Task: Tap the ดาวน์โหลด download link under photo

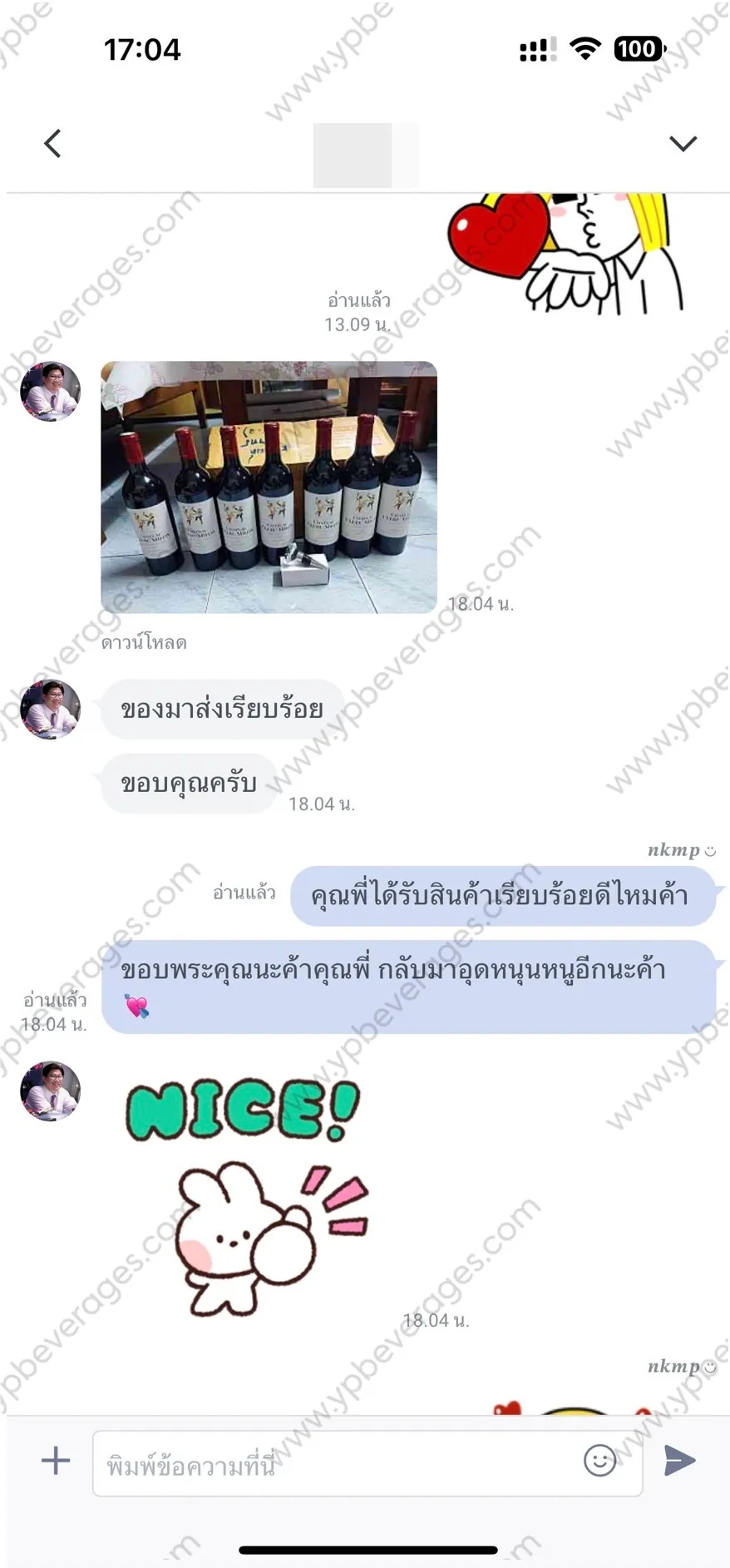Action: tap(144, 642)
